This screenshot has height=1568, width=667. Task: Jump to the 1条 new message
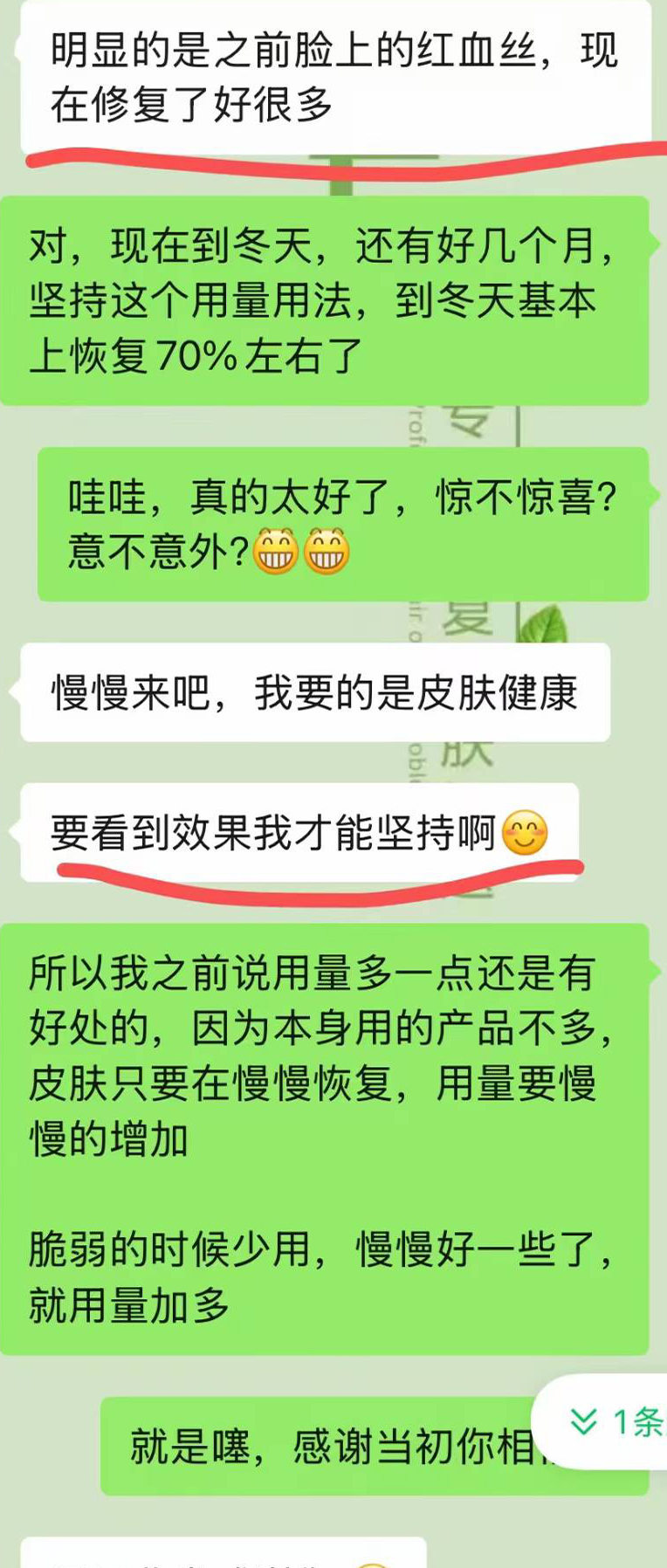(x=615, y=1422)
